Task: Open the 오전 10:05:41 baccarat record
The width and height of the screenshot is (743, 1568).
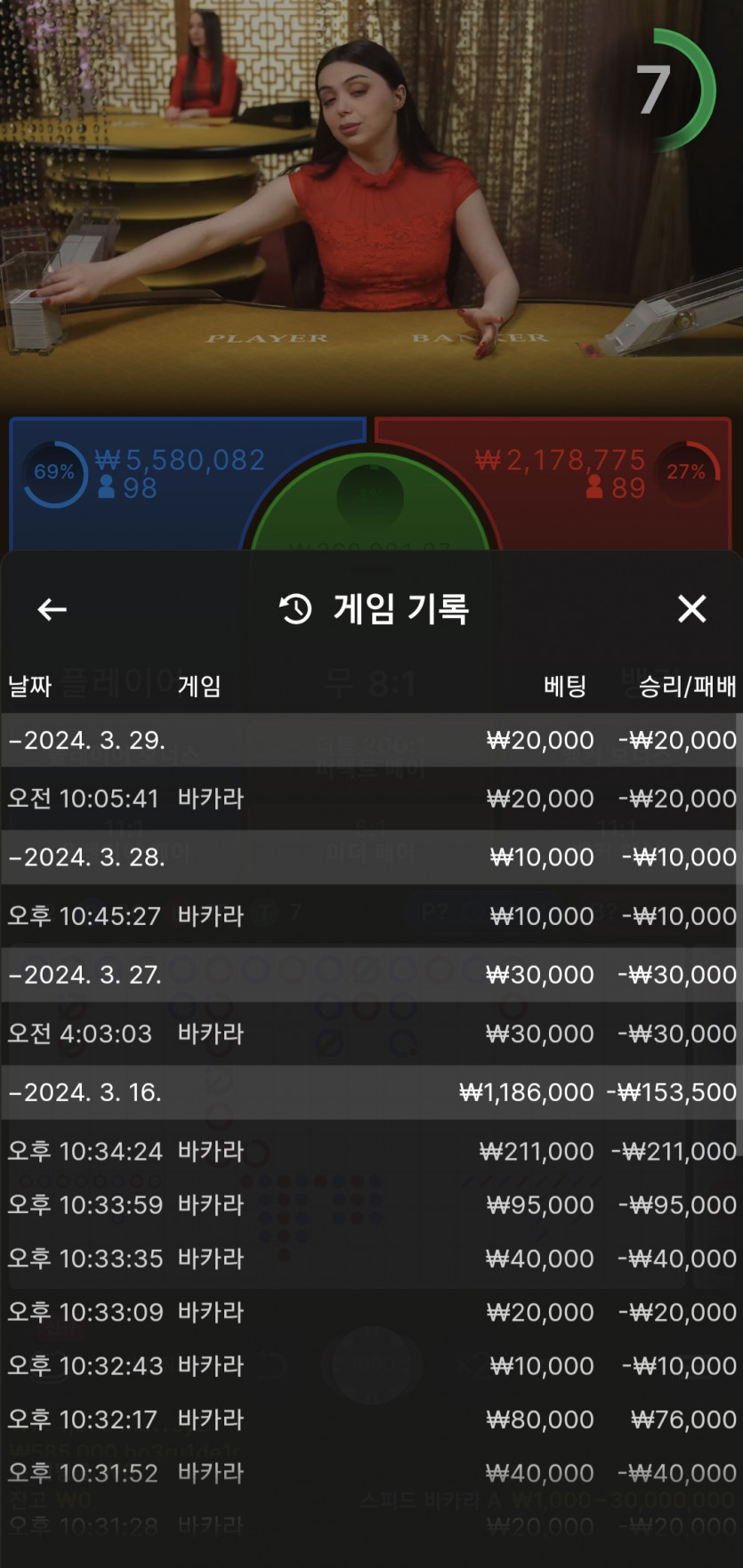Action: pos(370,799)
